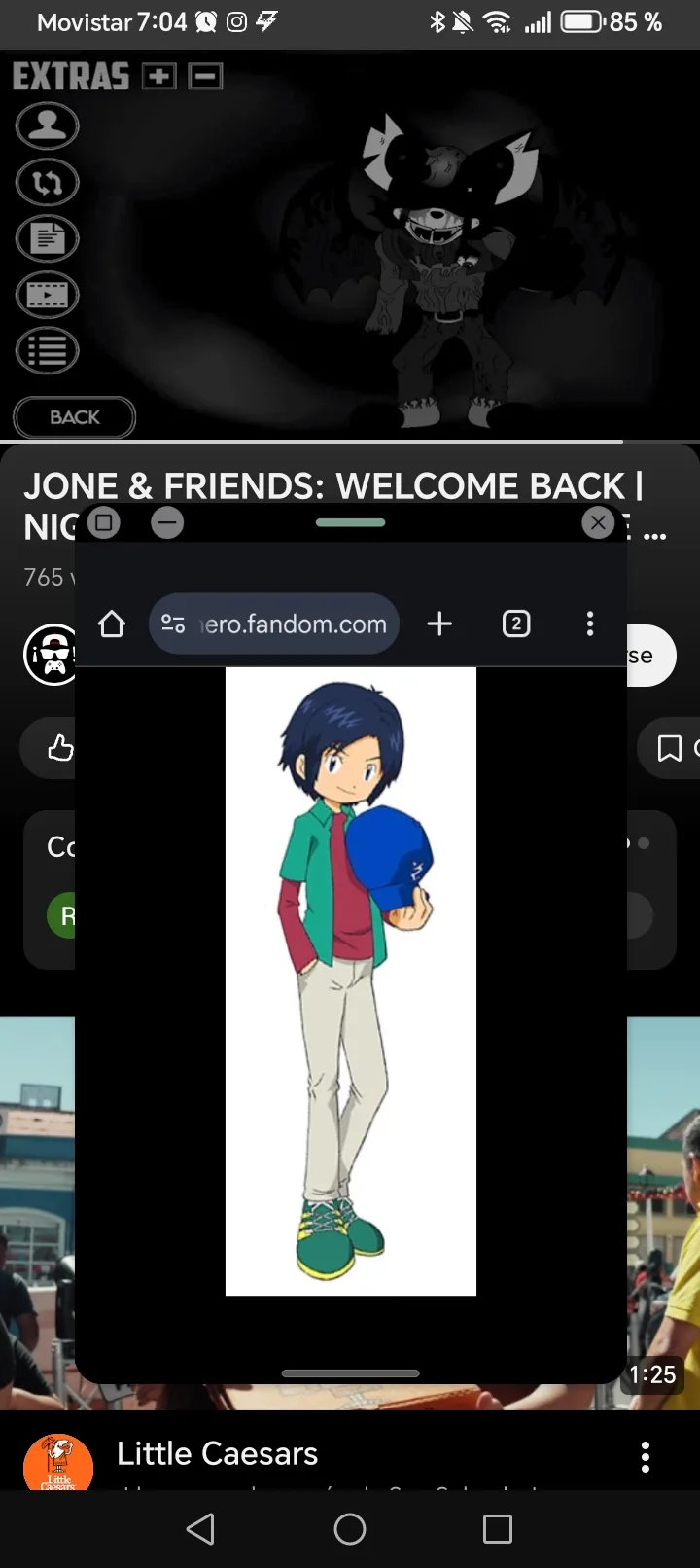Image resolution: width=700 pixels, height=1568 pixels.
Task: Open the browser overflow menu
Action: (590, 624)
